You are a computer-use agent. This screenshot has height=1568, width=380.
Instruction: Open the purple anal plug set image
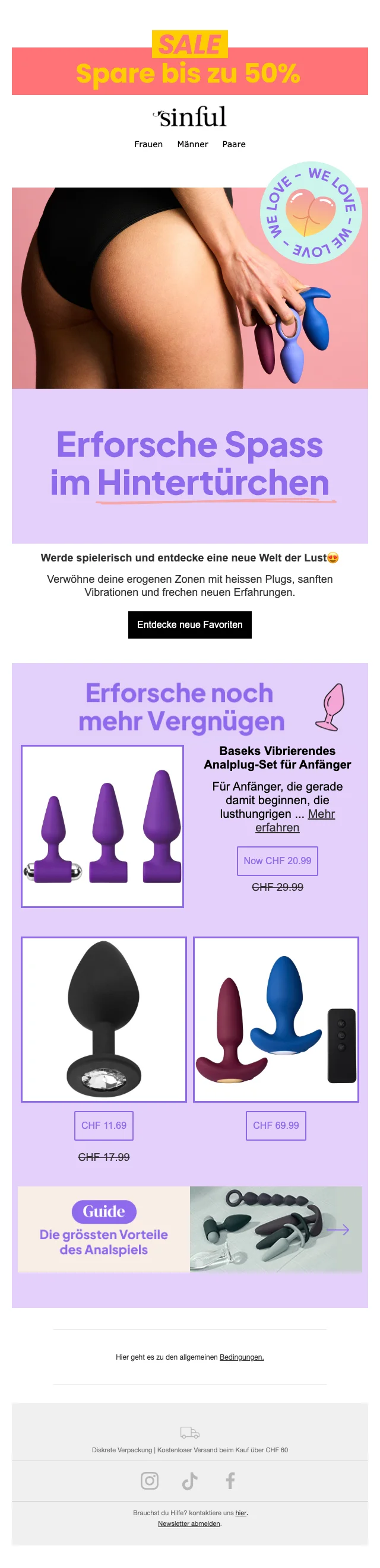coord(102,826)
